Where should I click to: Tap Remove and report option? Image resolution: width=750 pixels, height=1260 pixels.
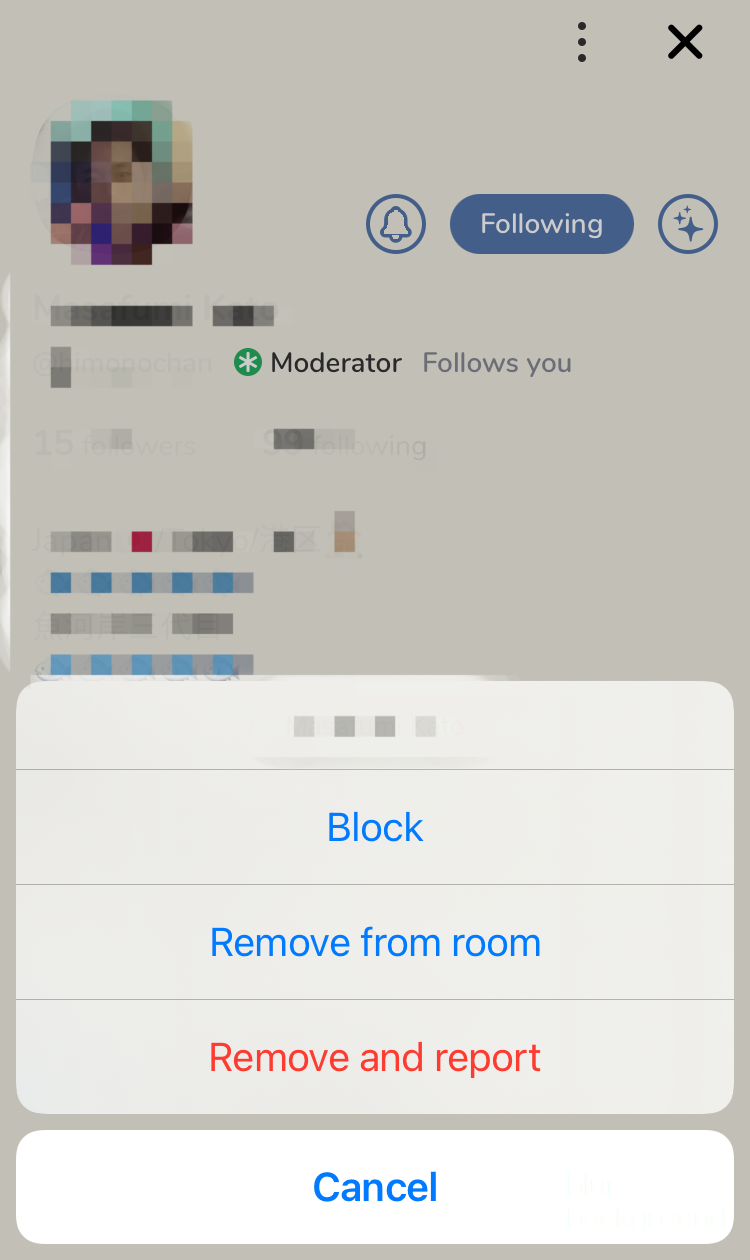pos(375,1057)
